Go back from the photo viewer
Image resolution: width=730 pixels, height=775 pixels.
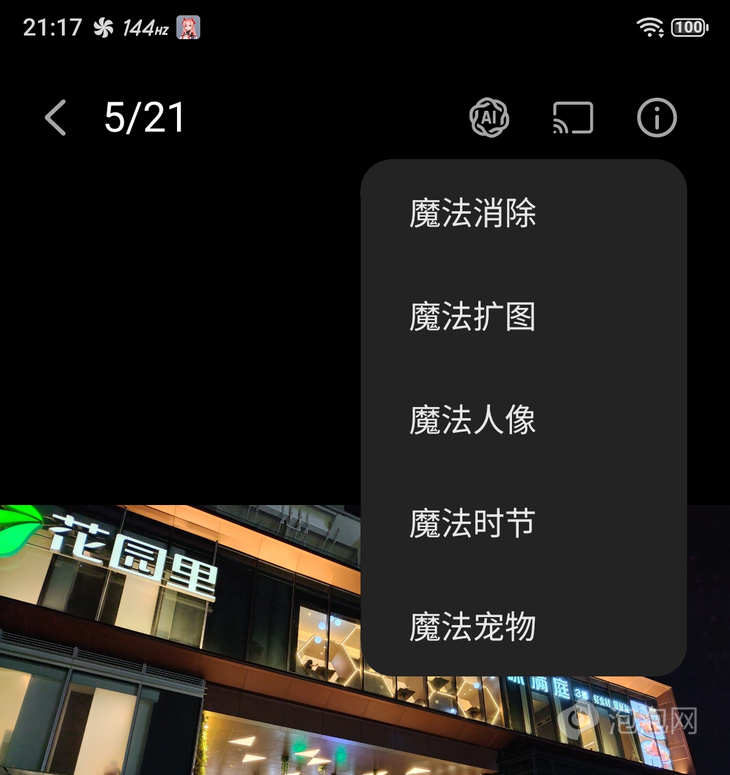click(56, 118)
